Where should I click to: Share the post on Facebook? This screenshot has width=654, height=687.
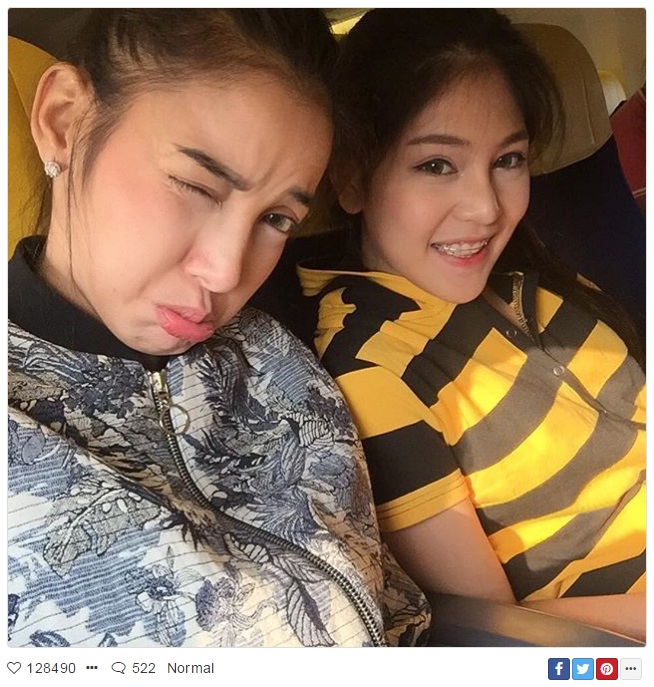coord(559,669)
